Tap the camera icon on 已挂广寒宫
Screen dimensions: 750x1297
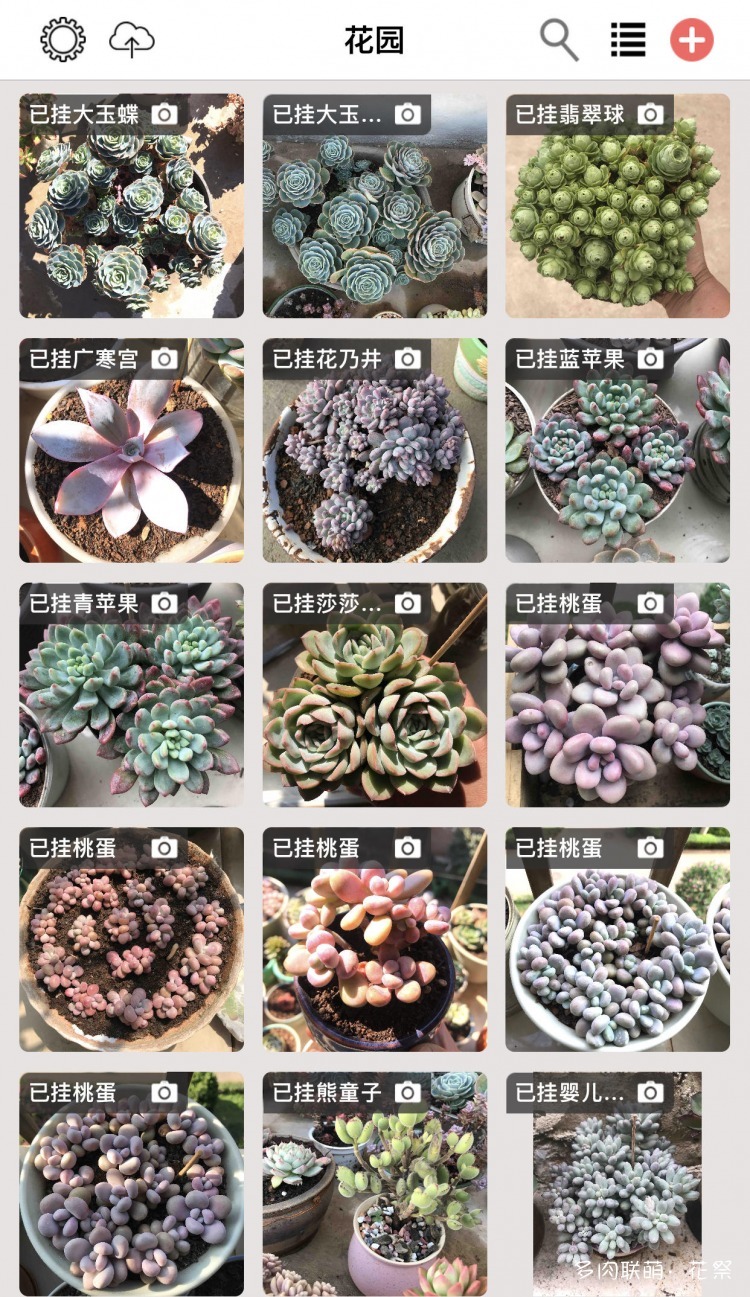pyautogui.click(x=164, y=359)
